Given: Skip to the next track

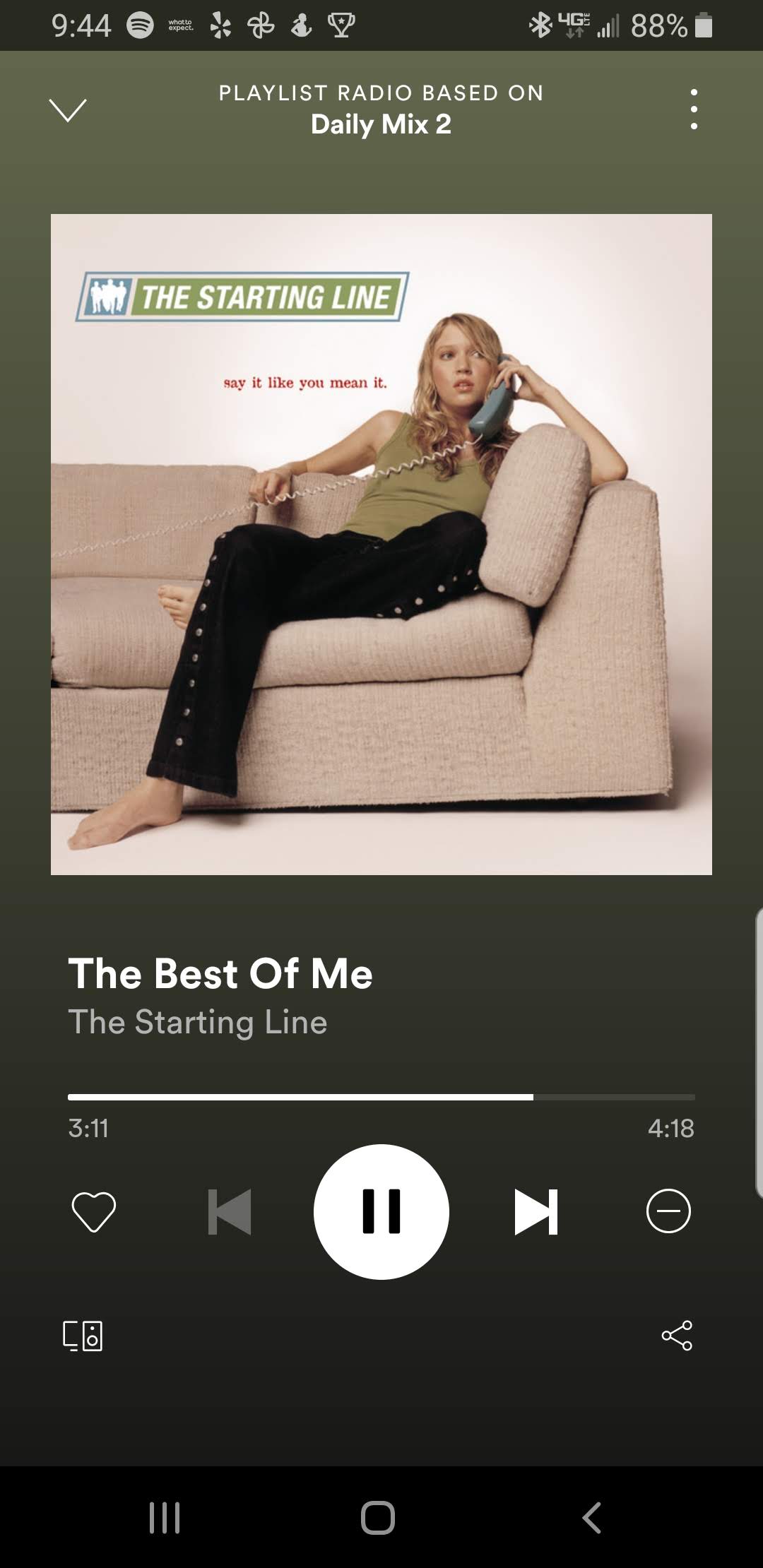Looking at the screenshot, I should pyautogui.click(x=536, y=1211).
